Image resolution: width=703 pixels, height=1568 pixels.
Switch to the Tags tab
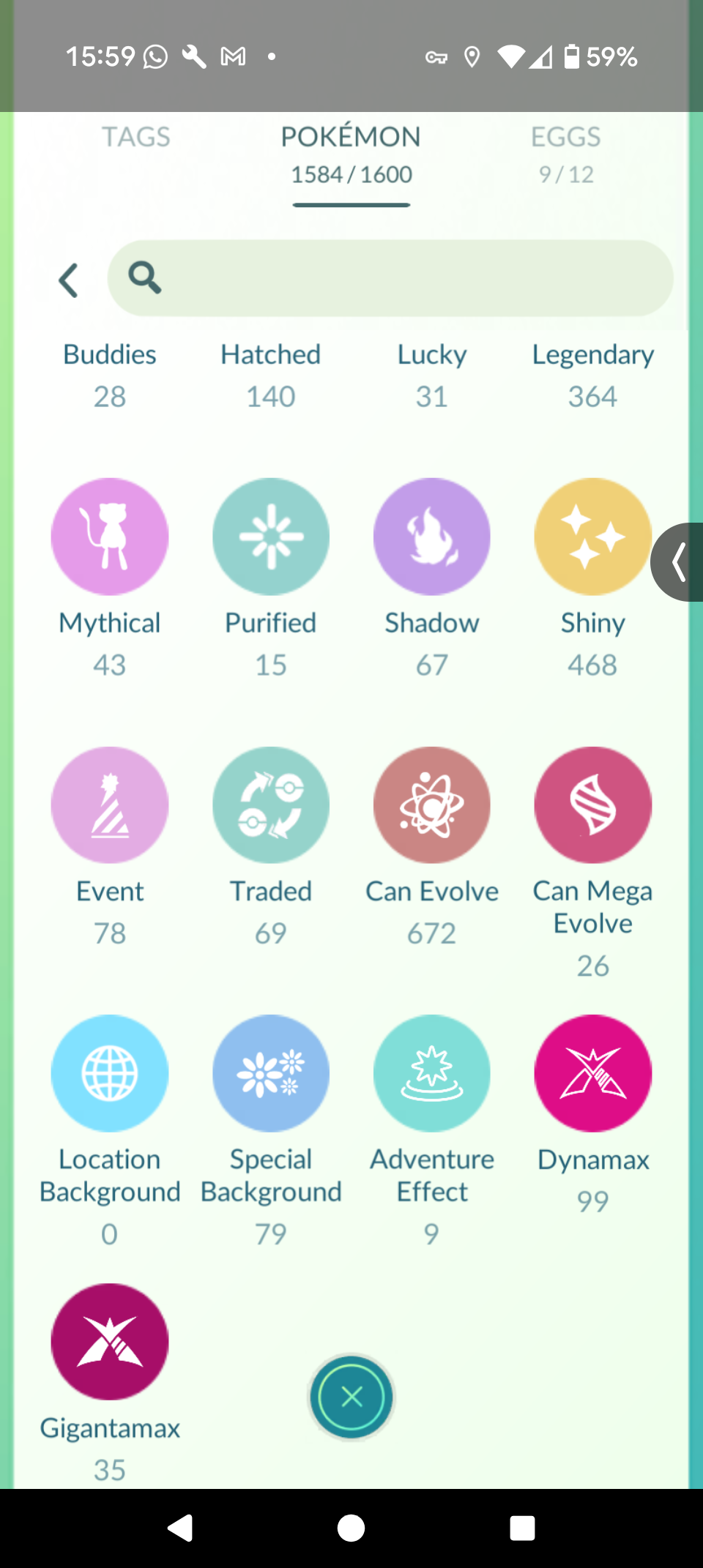pyautogui.click(x=135, y=137)
